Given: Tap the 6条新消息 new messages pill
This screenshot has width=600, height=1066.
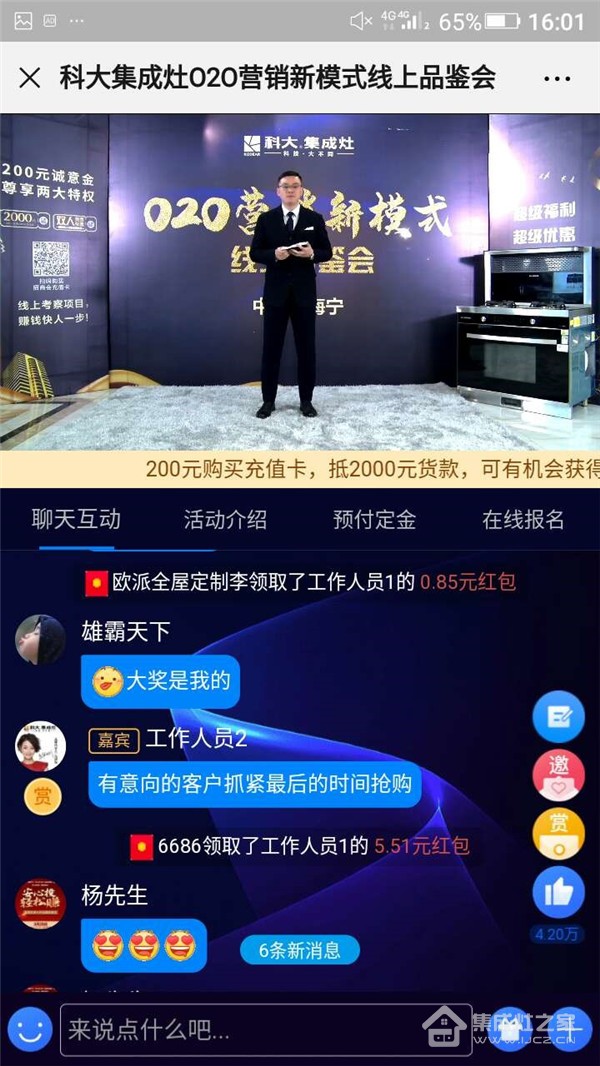Looking at the screenshot, I should click(x=300, y=950).
